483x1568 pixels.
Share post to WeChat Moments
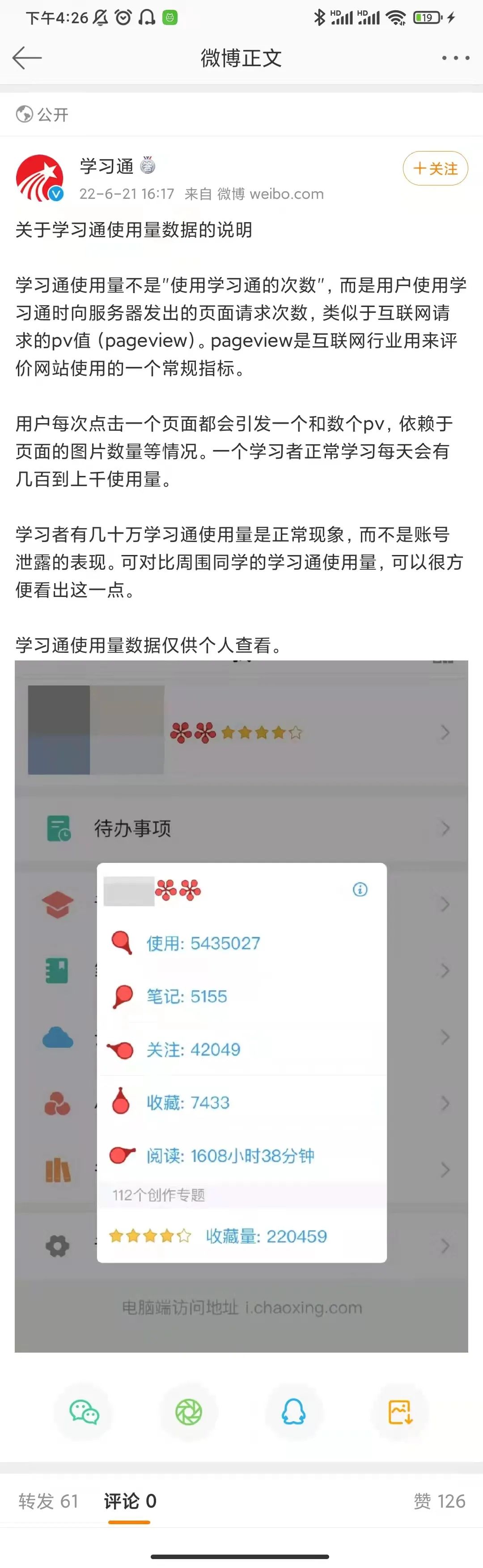(189, 1412)
